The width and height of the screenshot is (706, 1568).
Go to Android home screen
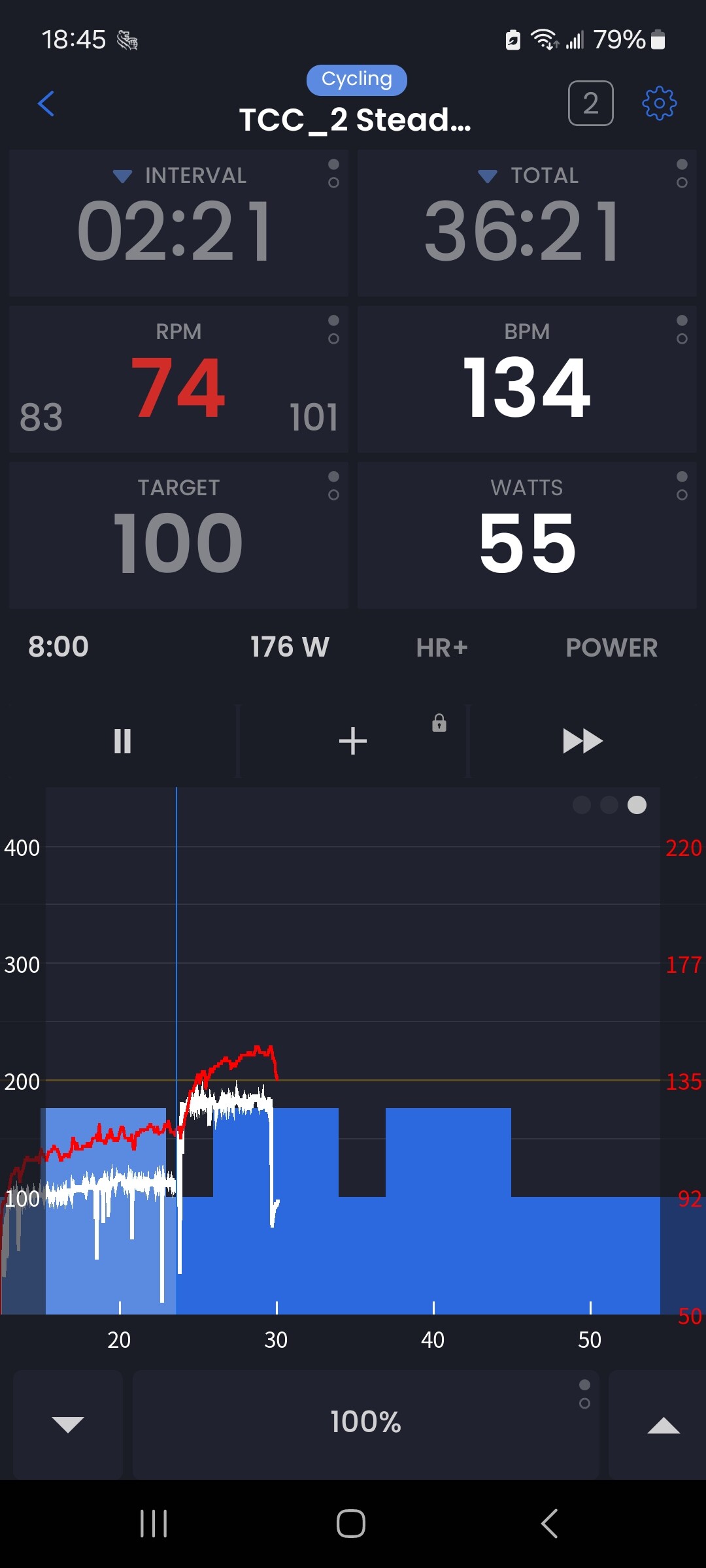(351, 1524)
